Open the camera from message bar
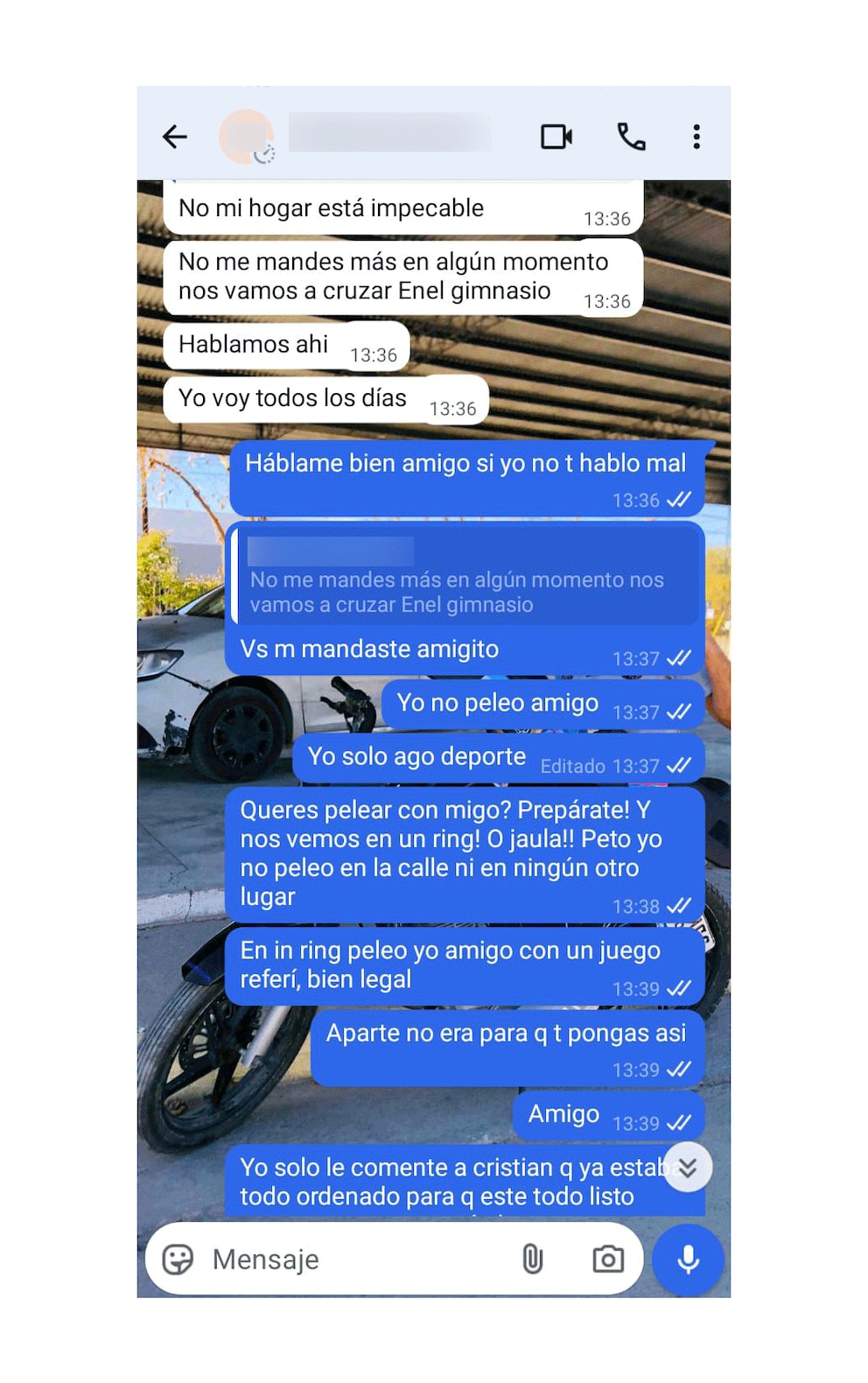 click(608, 1260)
